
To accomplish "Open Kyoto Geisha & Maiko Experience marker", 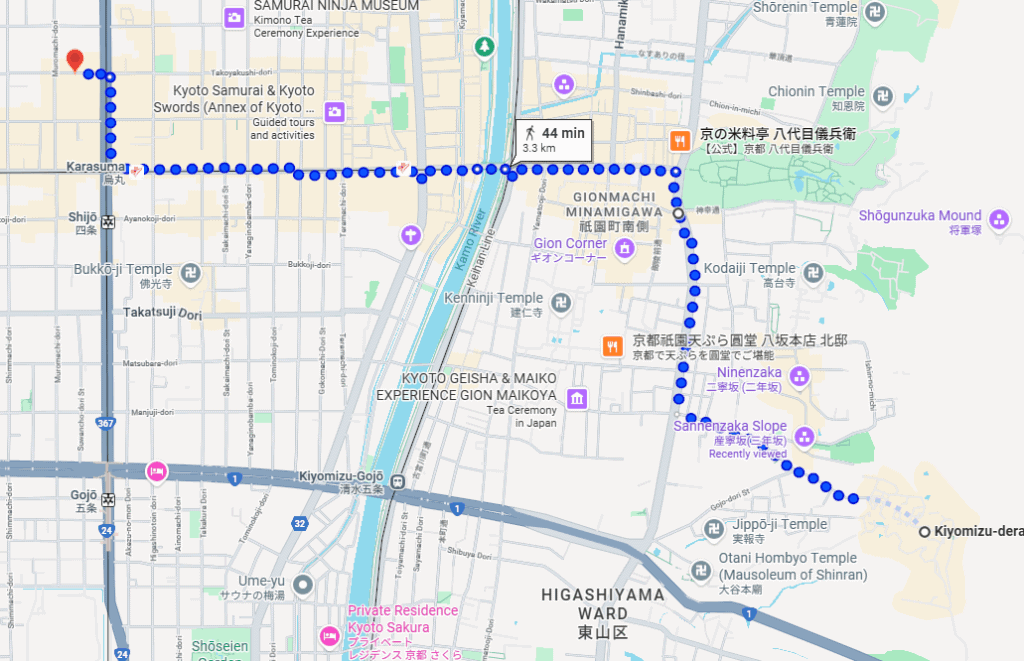I will [x=577, y=400].
